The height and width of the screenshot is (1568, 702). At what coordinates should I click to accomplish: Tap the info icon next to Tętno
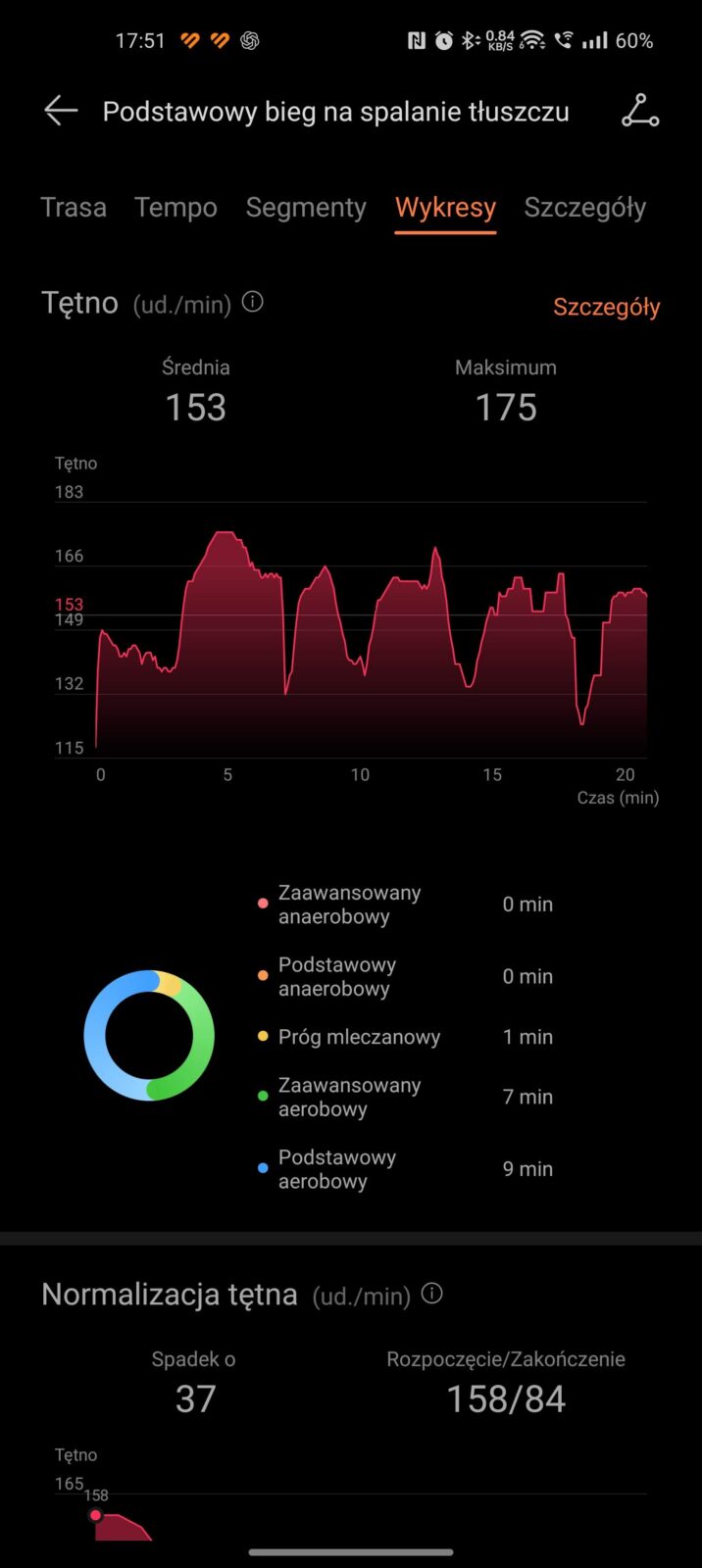[253, 302]
